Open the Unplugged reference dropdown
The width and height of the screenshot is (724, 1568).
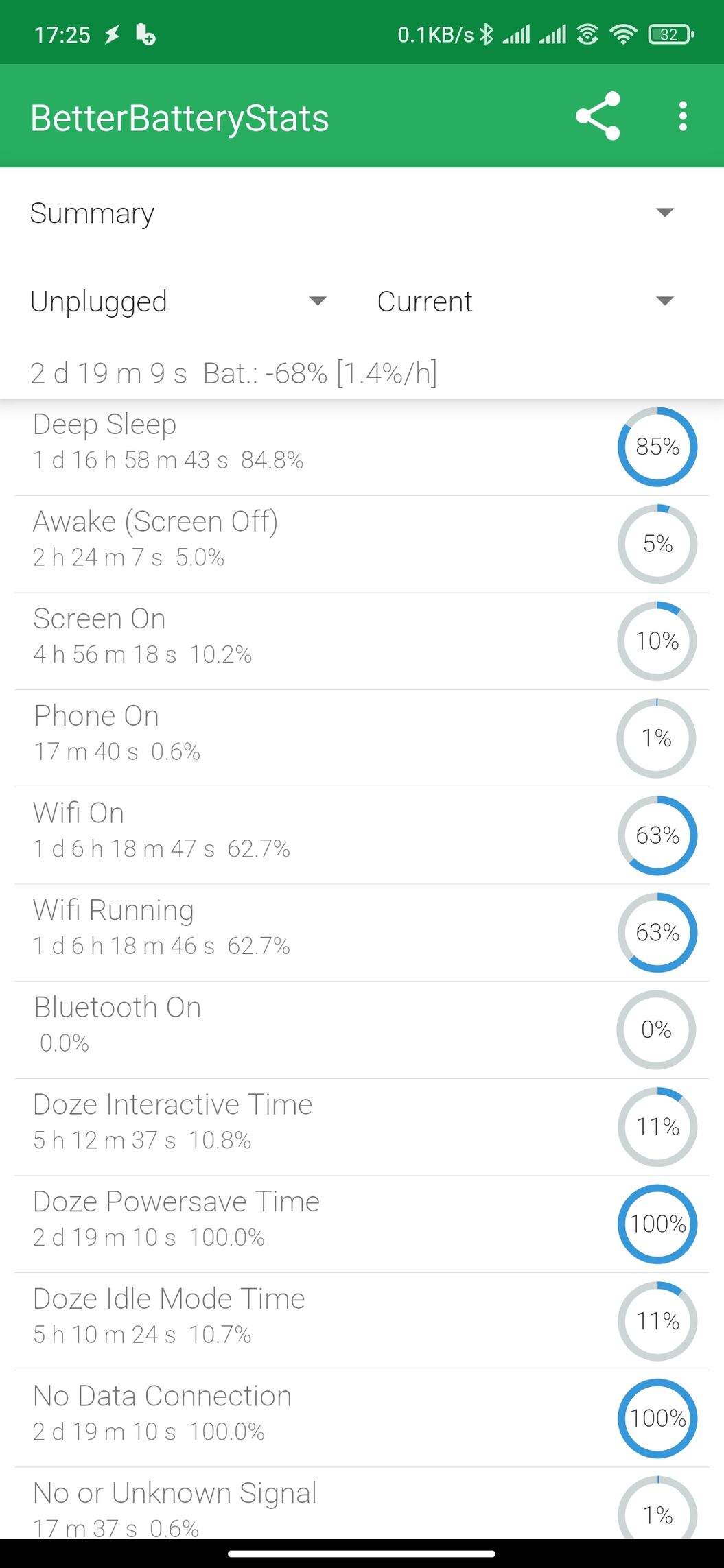coord(178,302)
